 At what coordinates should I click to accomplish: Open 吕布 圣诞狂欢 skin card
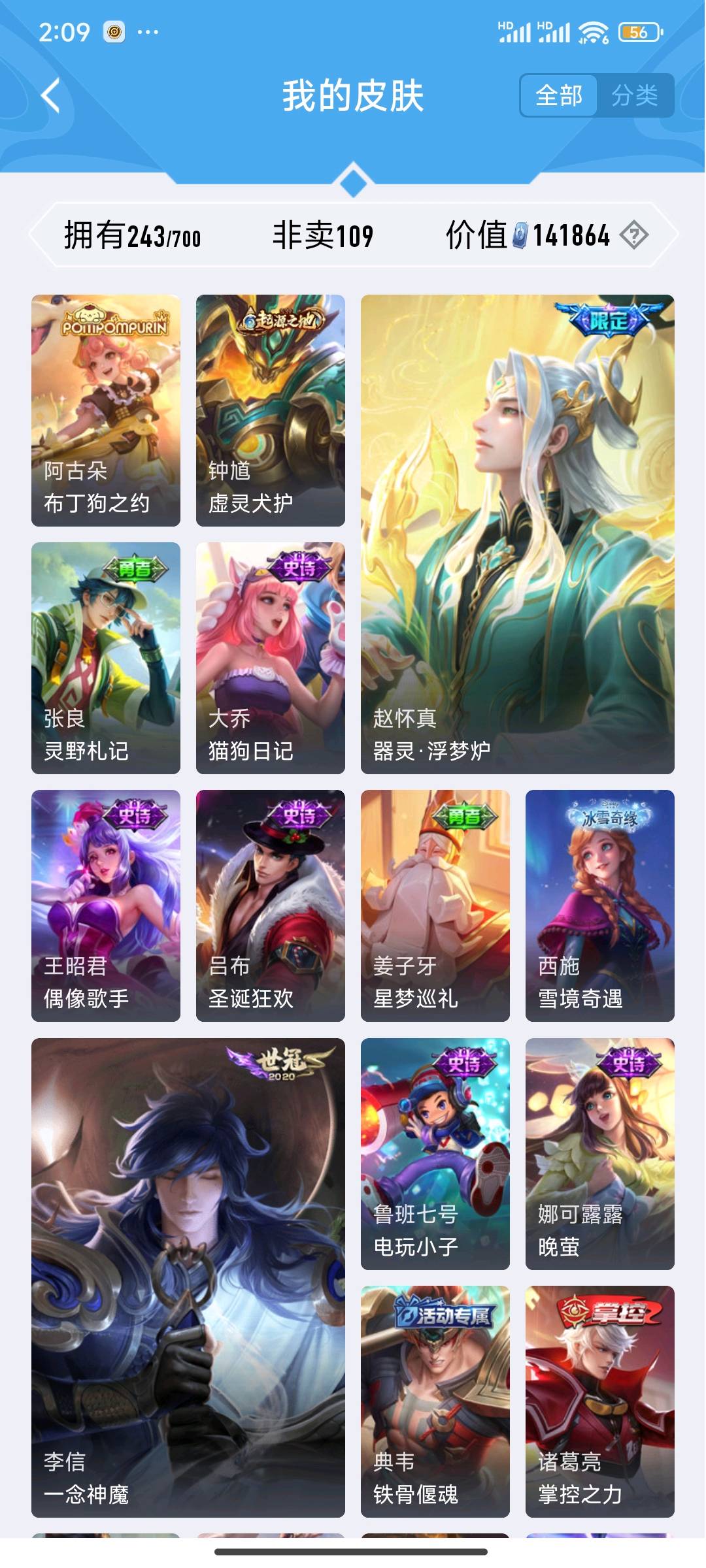[x=271, y=906]
